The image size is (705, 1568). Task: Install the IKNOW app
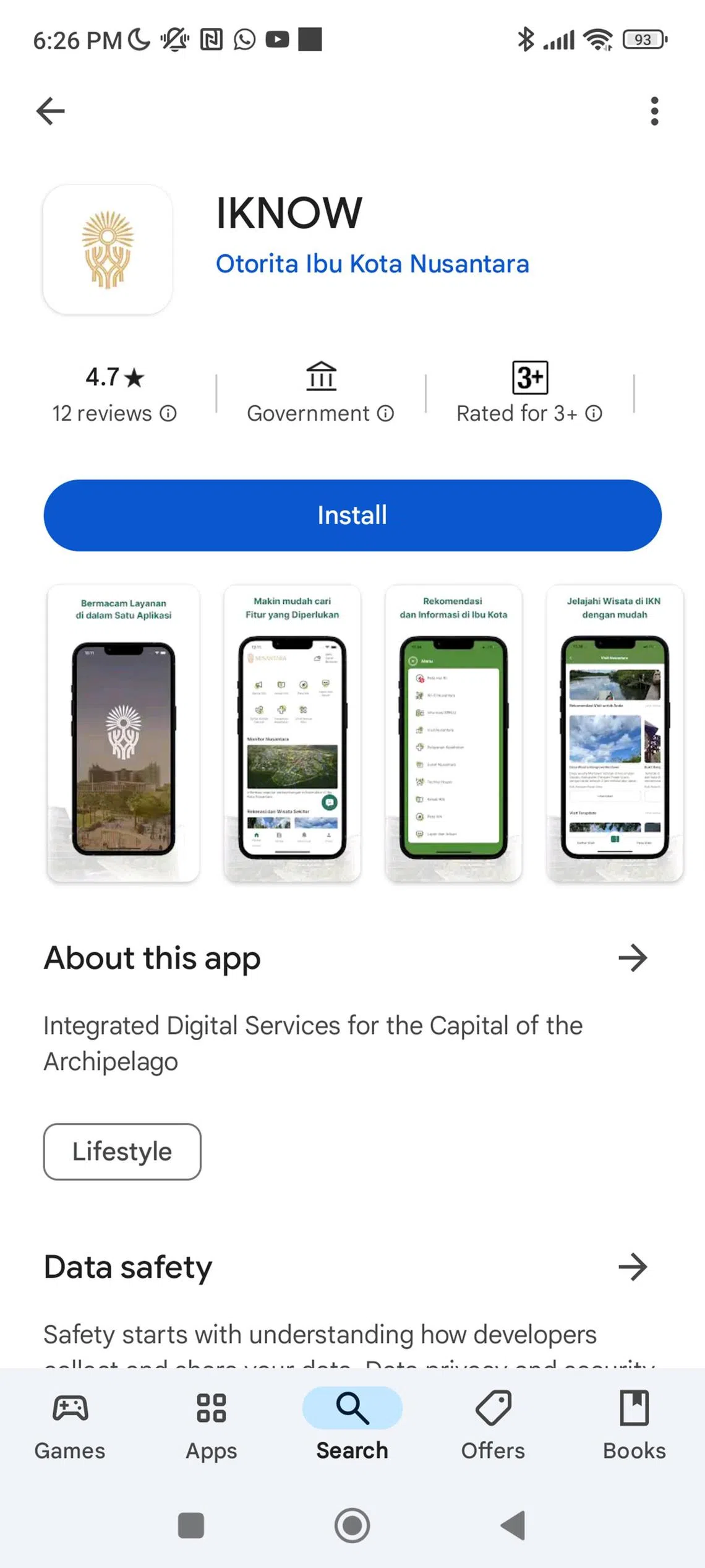[x=352, y=515]
